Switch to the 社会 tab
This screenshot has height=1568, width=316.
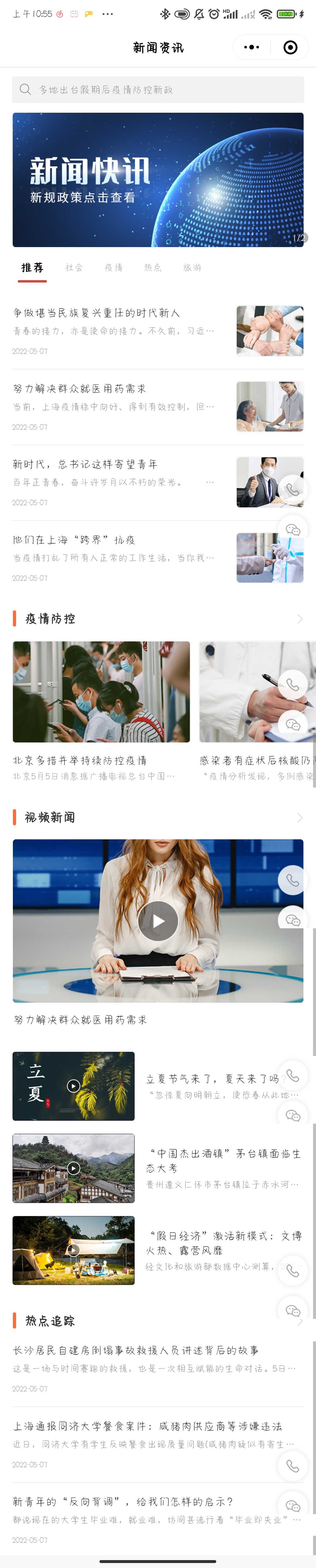74,268
